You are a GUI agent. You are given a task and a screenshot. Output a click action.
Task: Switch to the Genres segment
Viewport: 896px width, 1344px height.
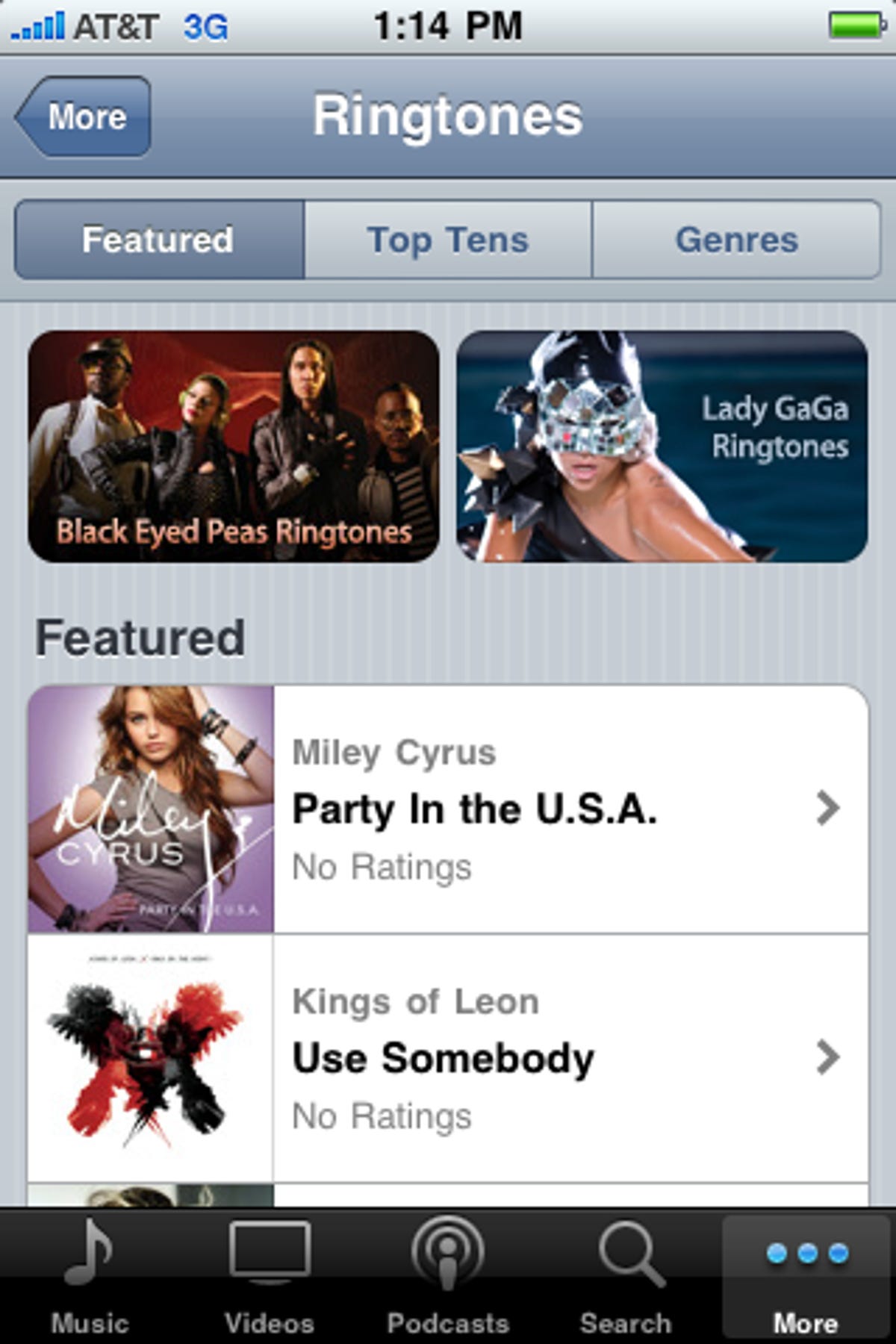coord(736,240)
